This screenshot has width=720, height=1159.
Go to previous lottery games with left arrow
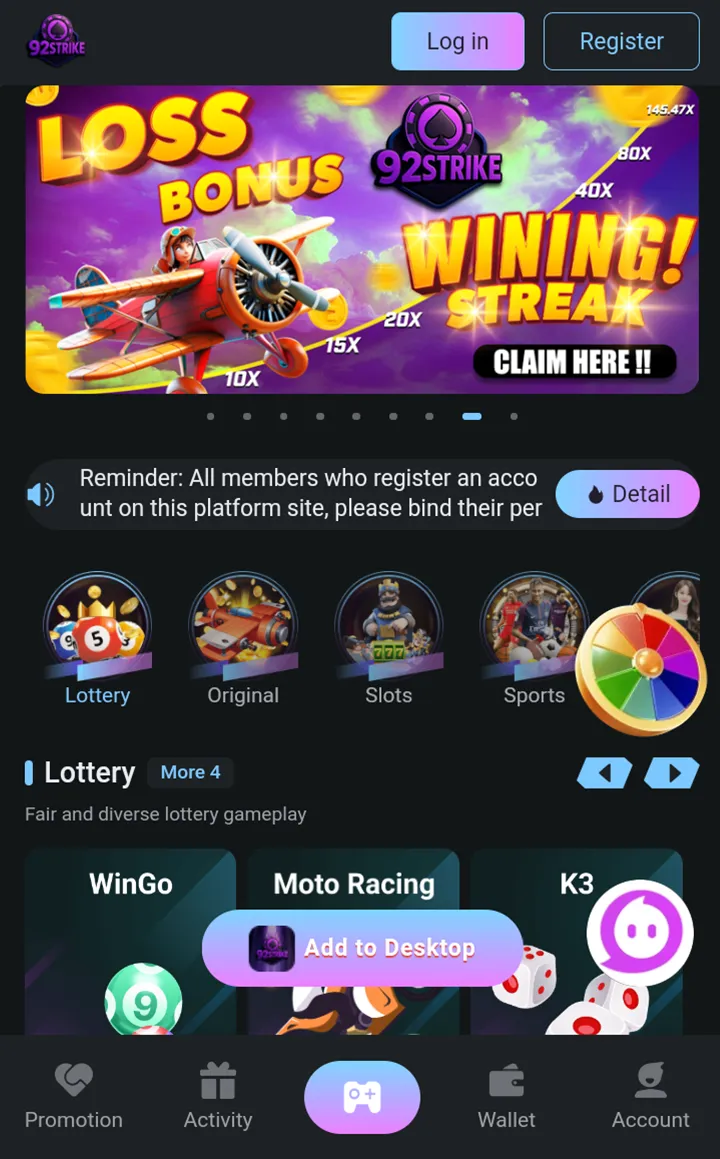pyautogui.click(x=604, y=772)
